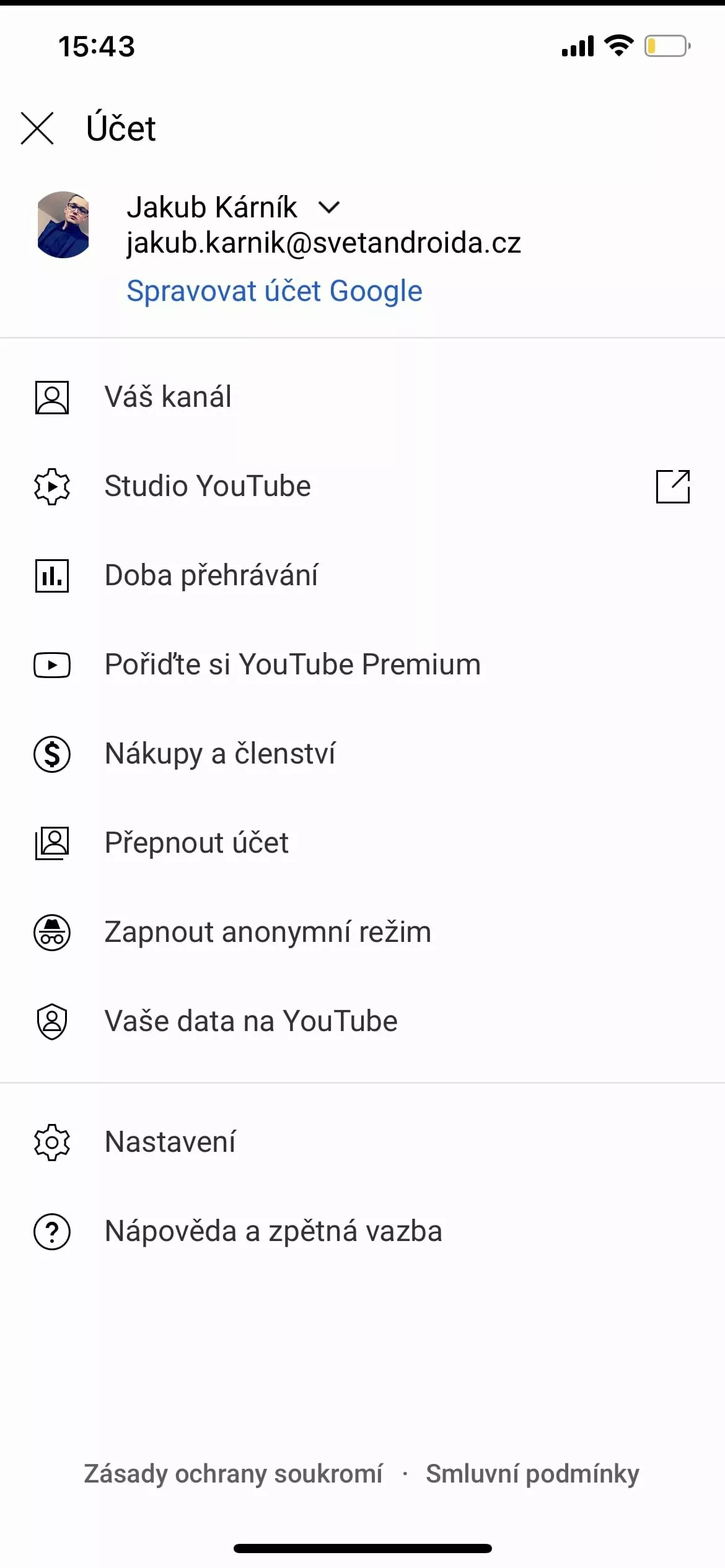Enable Zapnout anonymní režim
Viewport: 725px width, 1568px height.
[x=362, y=932]
